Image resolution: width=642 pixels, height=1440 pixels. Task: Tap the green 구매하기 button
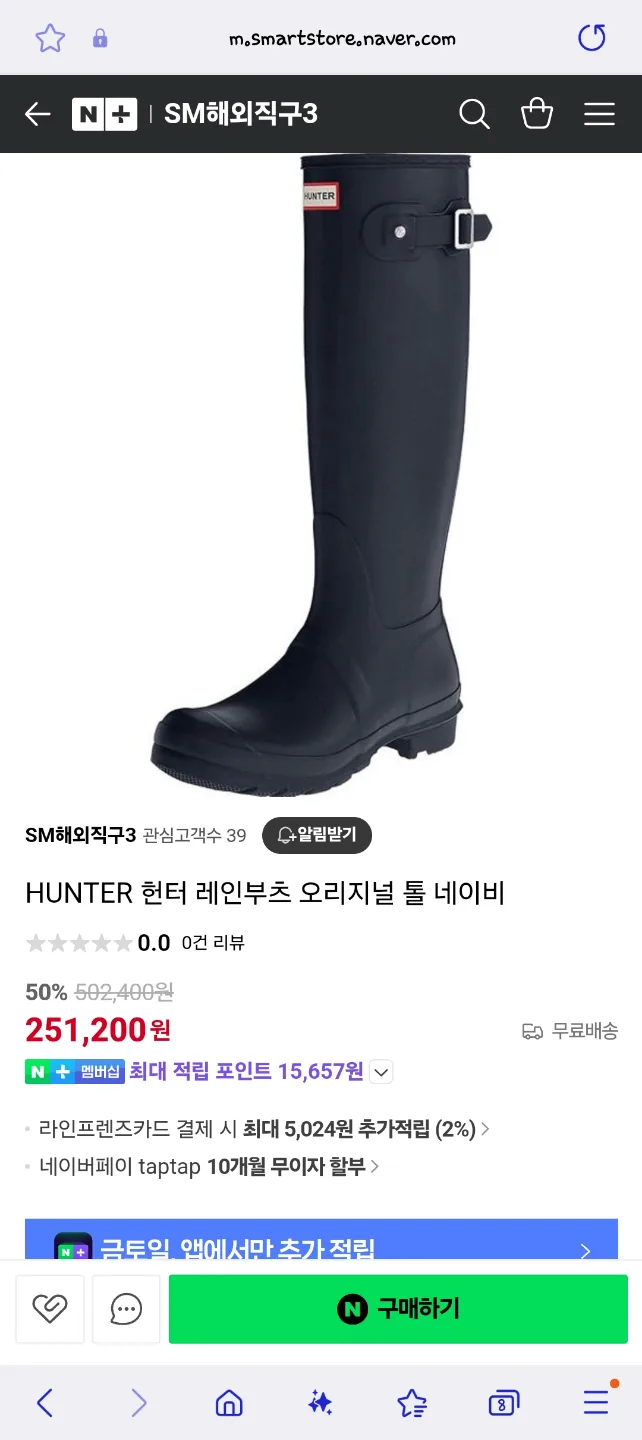(398, 1309)
